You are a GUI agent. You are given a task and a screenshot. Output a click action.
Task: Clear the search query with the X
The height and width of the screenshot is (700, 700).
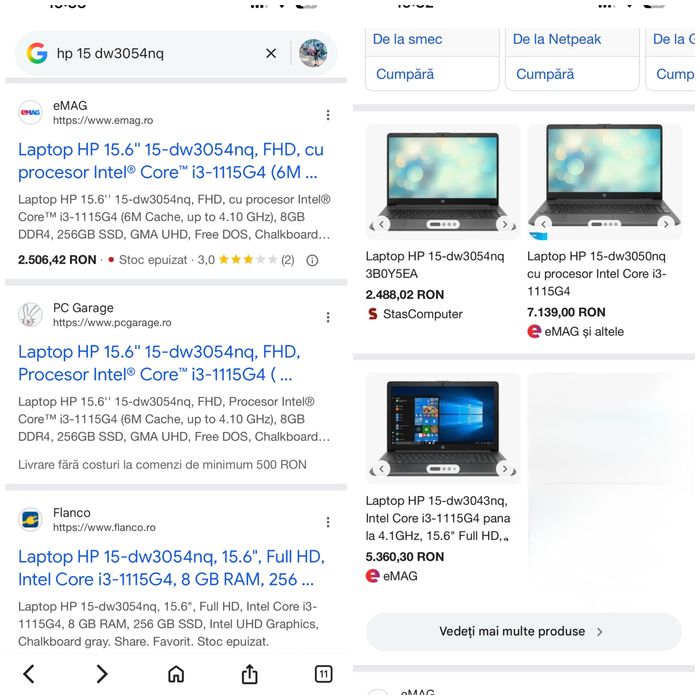(x=271, y=53)
